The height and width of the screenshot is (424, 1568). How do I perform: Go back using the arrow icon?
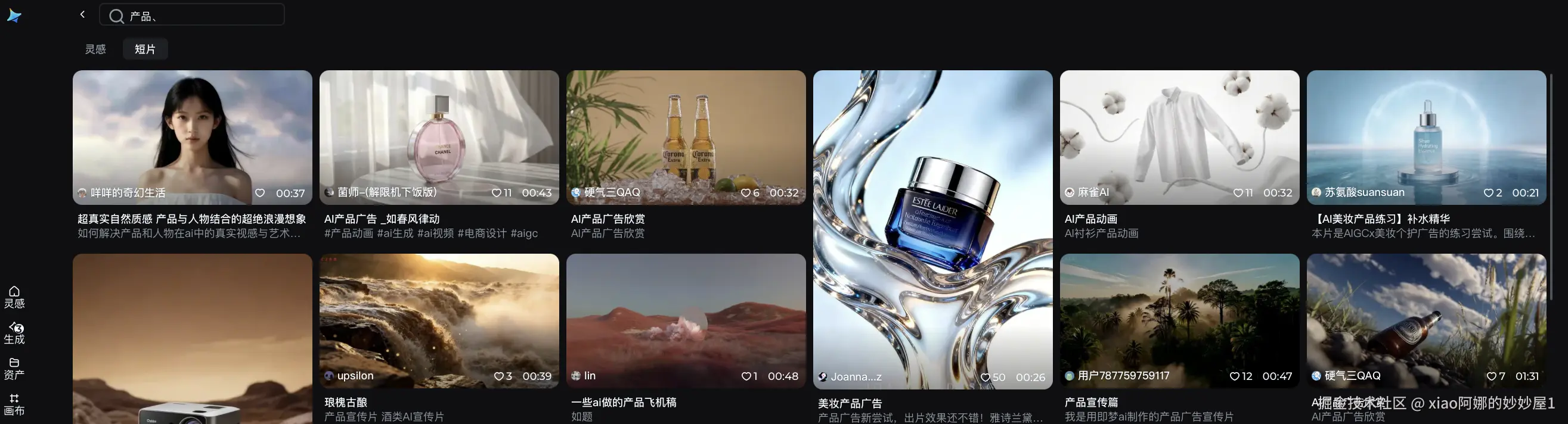coord(82,15)
